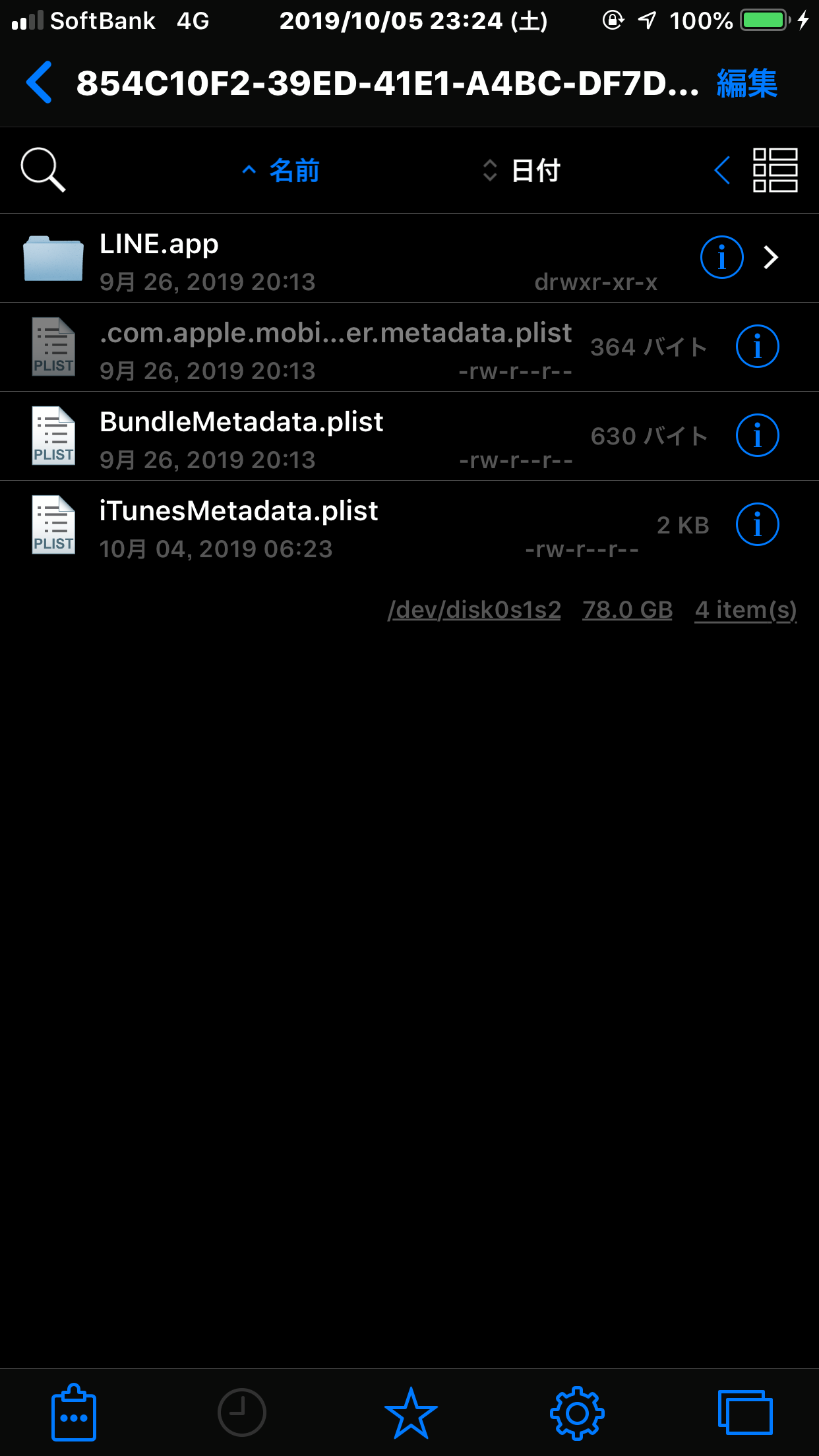Viewport: 819px width, 1456px height.
Task: Show info for BundleMetadata.plist
Action: (757, 436)
